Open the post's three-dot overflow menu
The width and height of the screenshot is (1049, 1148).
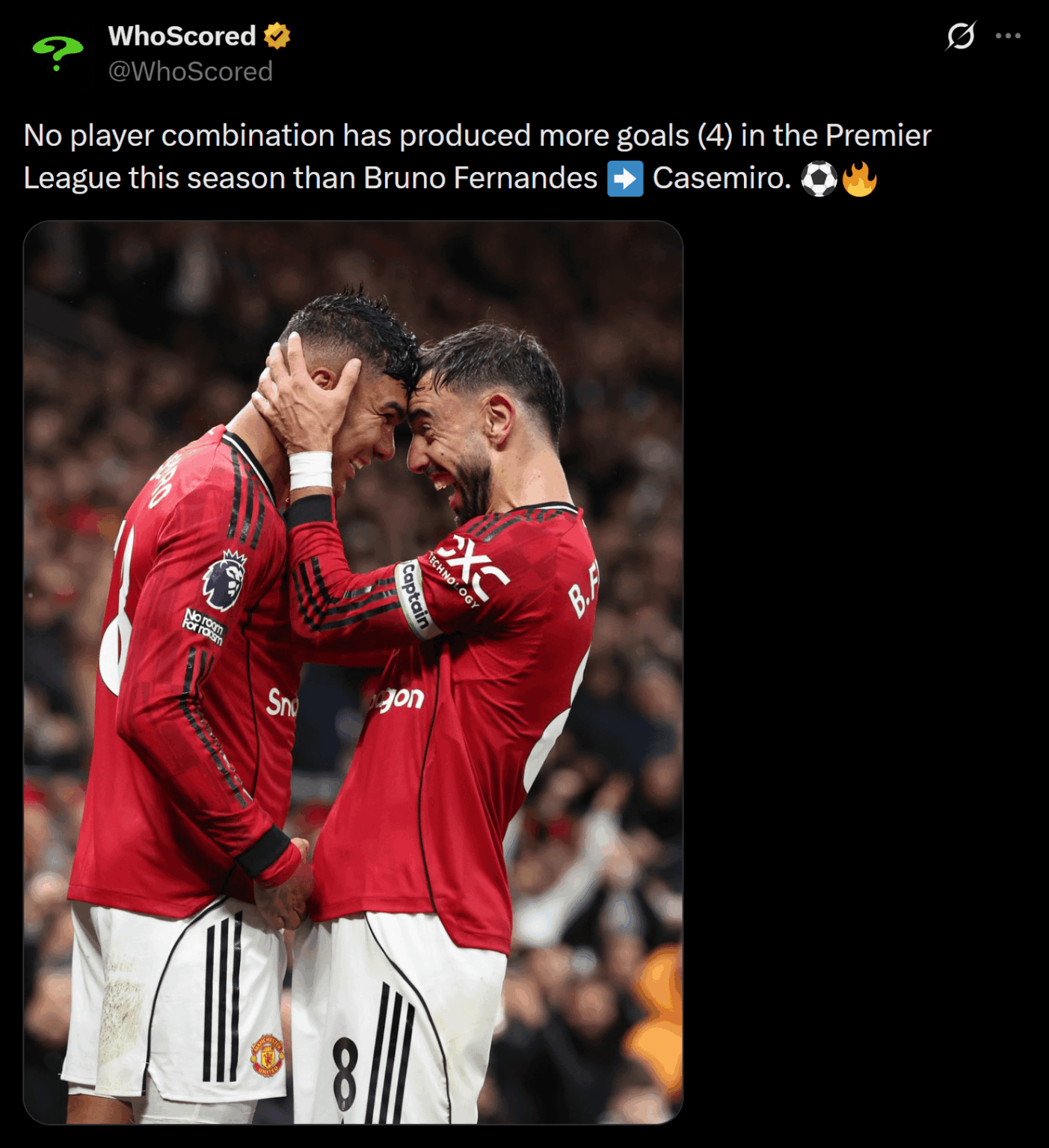coord(1008,35)
